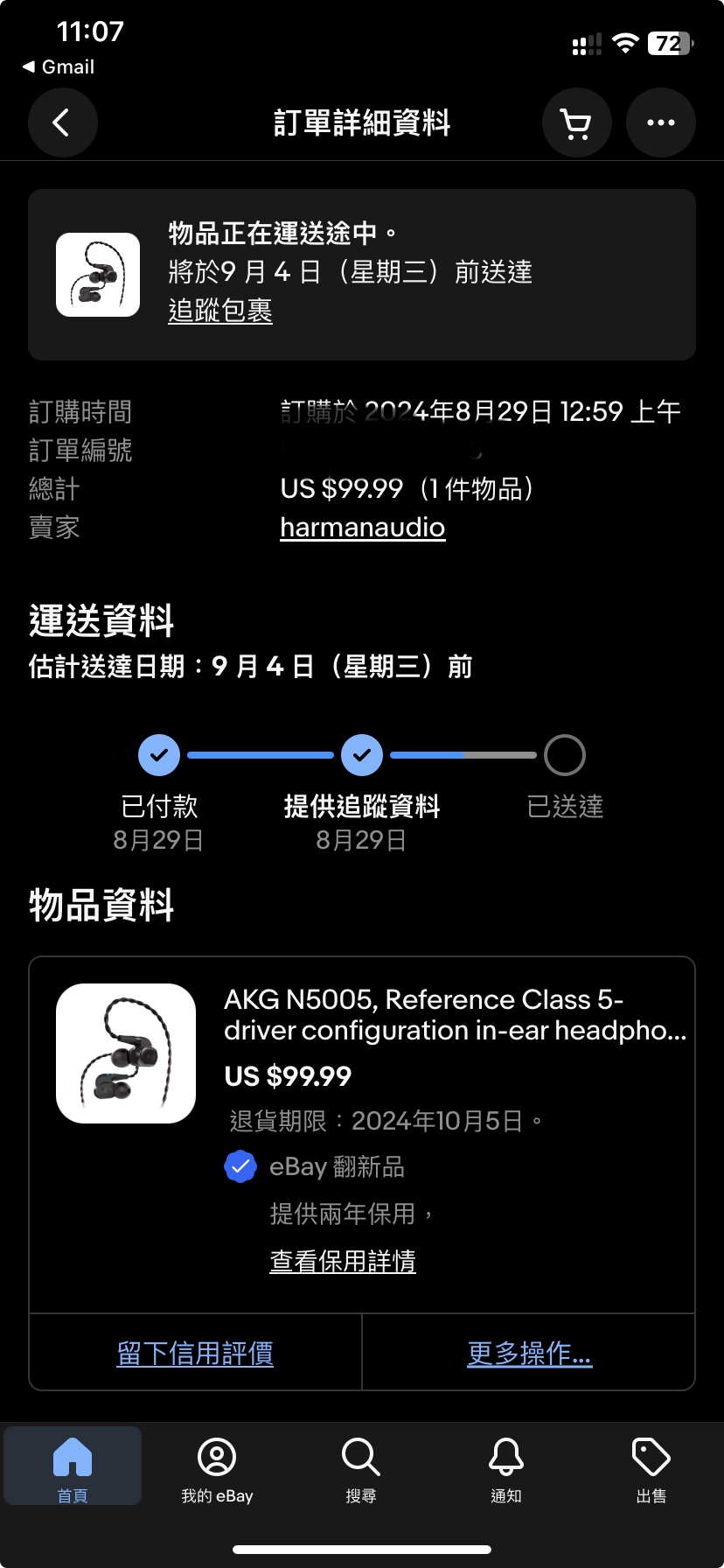Open the shopping cart
Screen dimensions: 724x1568
(x=576, y=122)
